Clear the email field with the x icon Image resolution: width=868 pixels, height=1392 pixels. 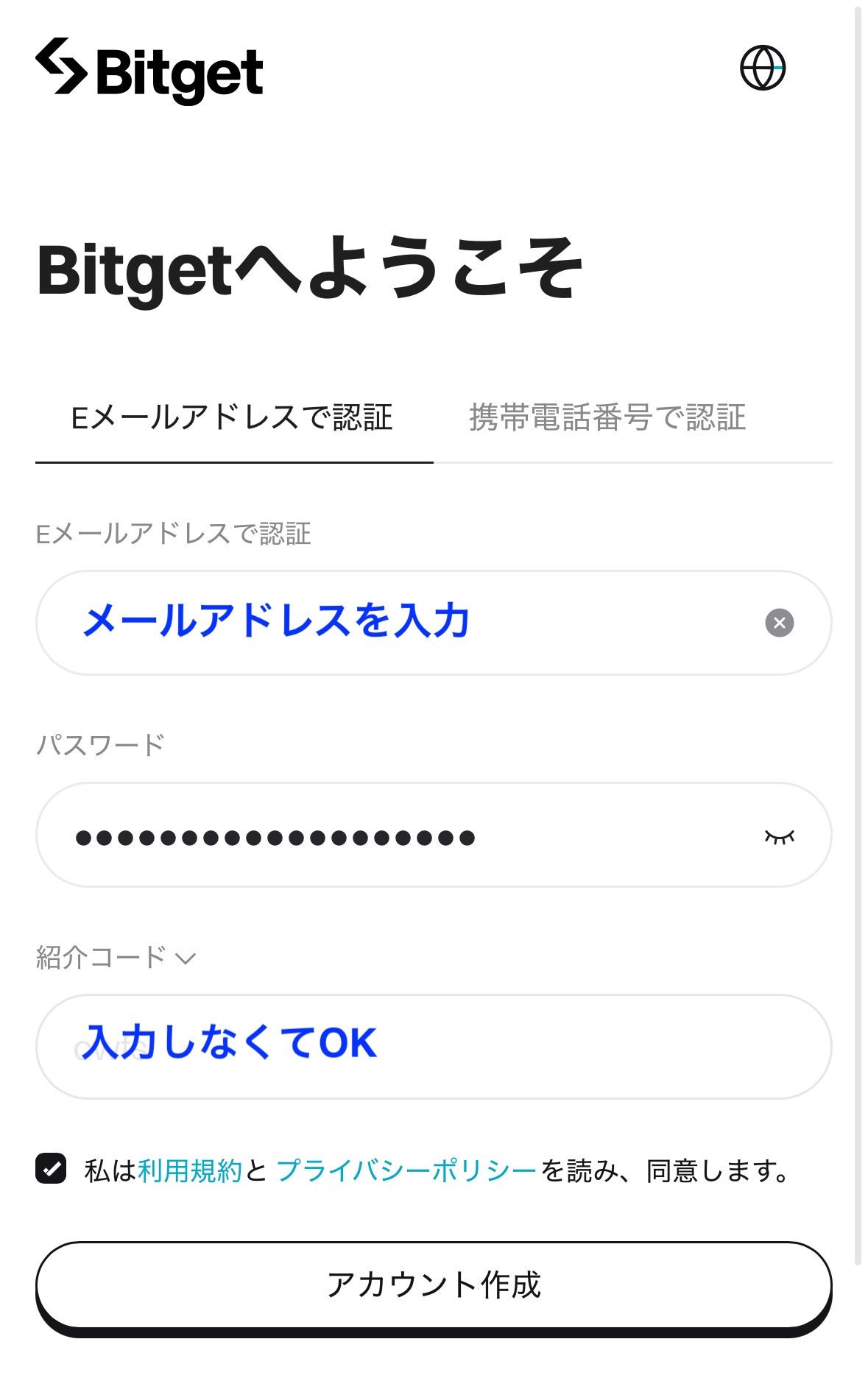tap(778, 622)
